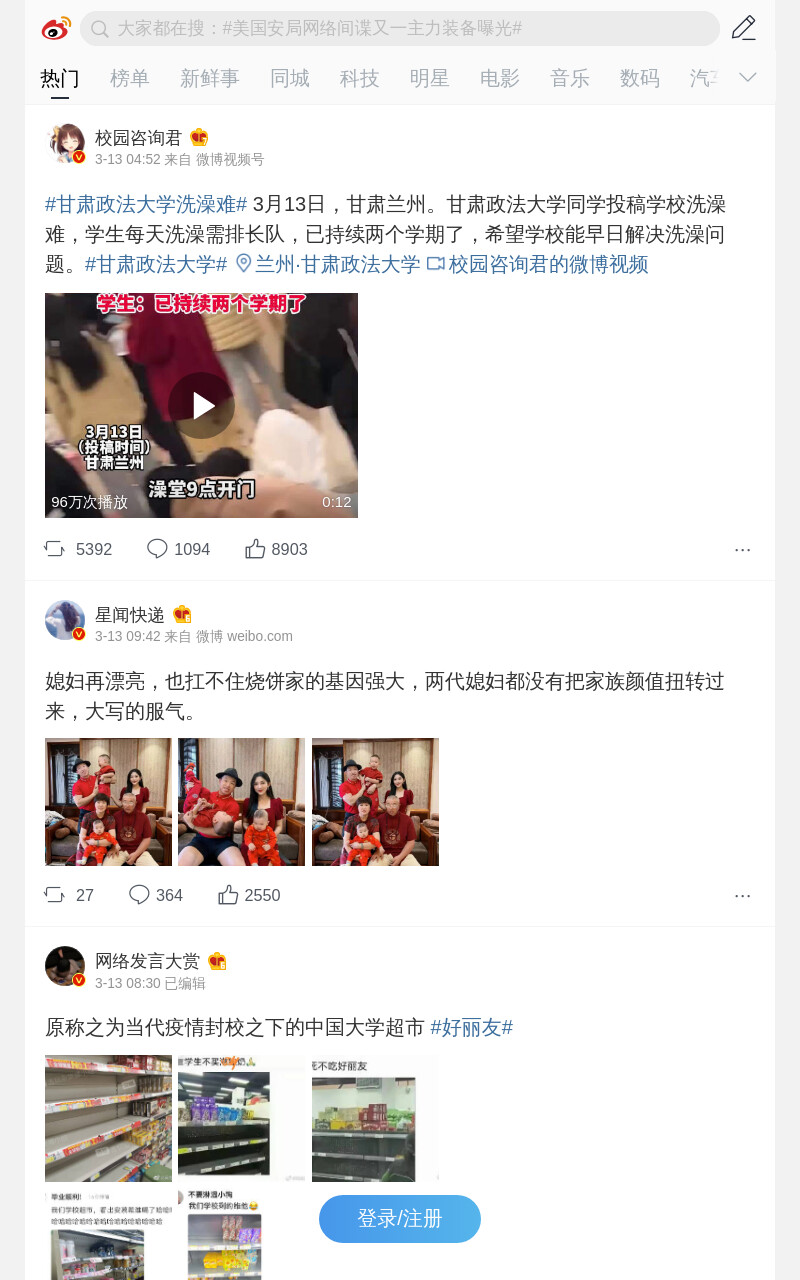Open the first photo in 星闻快递's post

pyautogui.click(x=108, y=802)
